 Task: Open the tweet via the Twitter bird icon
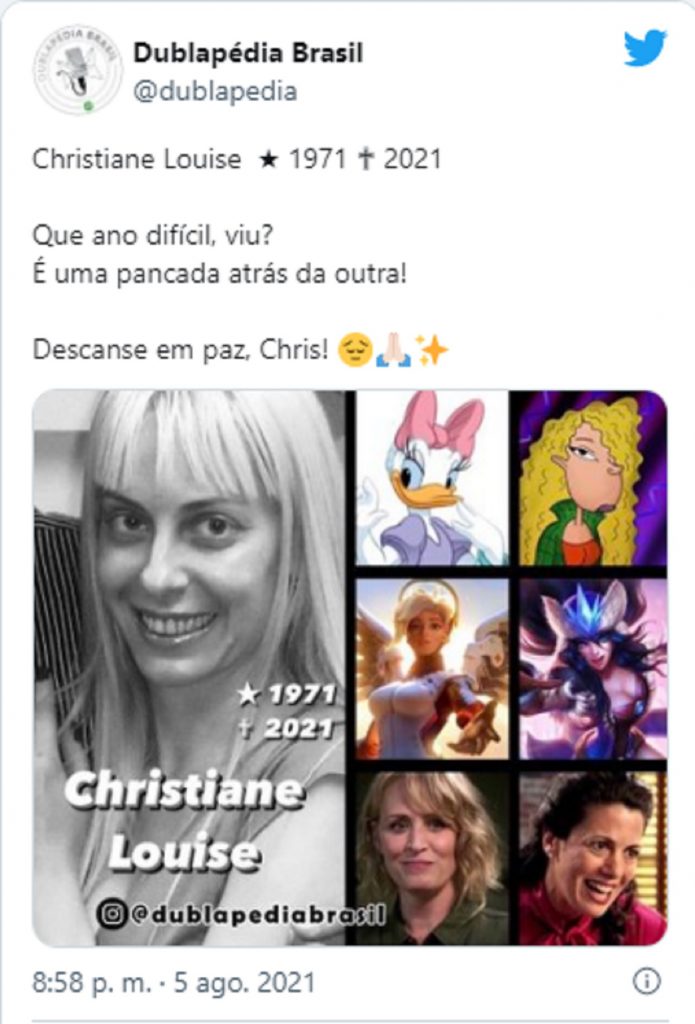point(644,48)
